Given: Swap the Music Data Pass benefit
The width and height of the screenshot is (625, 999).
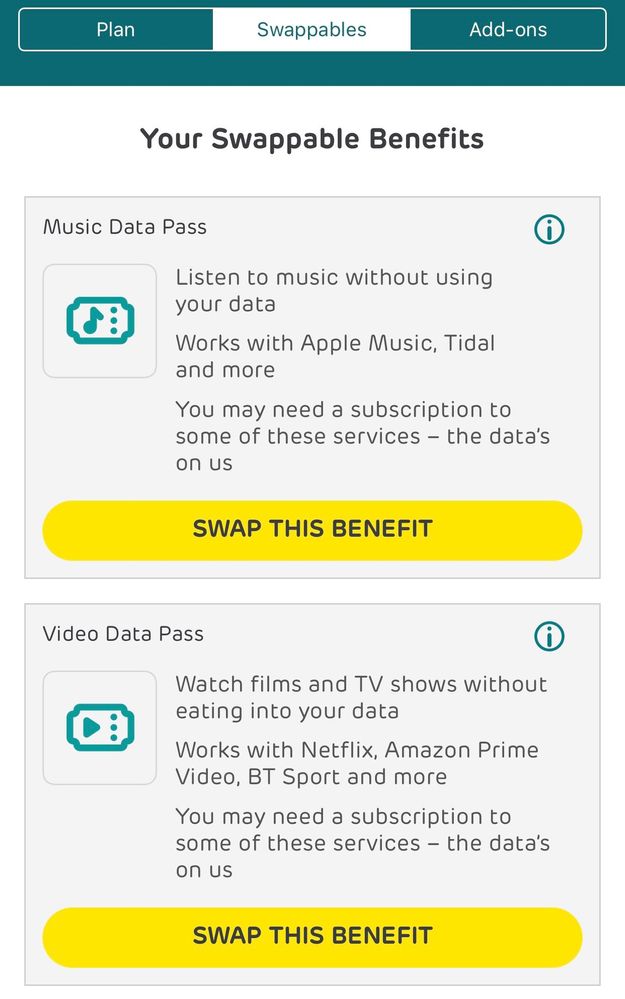Looking at the screenshot, I should [312, 530].
